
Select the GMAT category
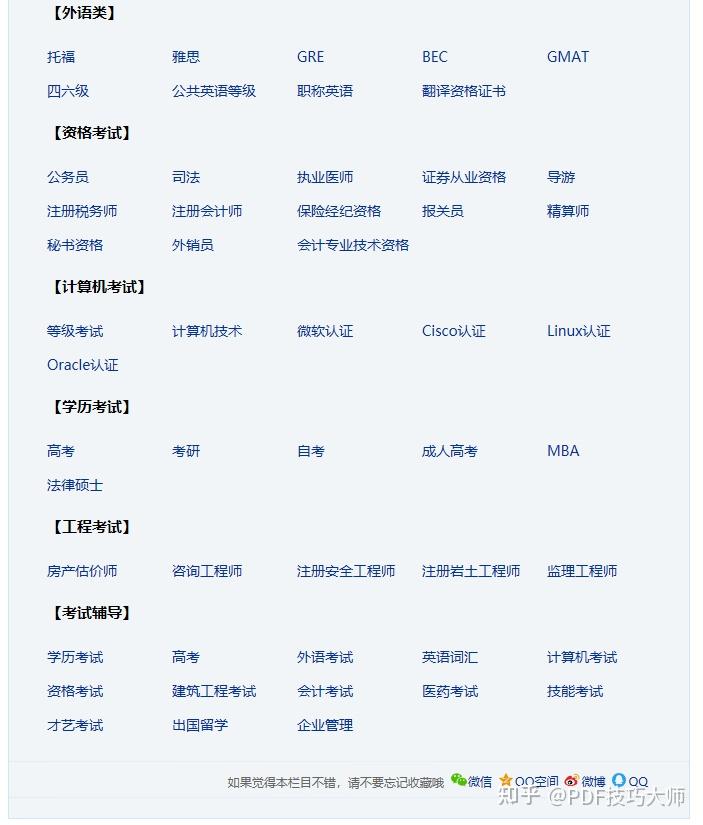click(568, 57)
